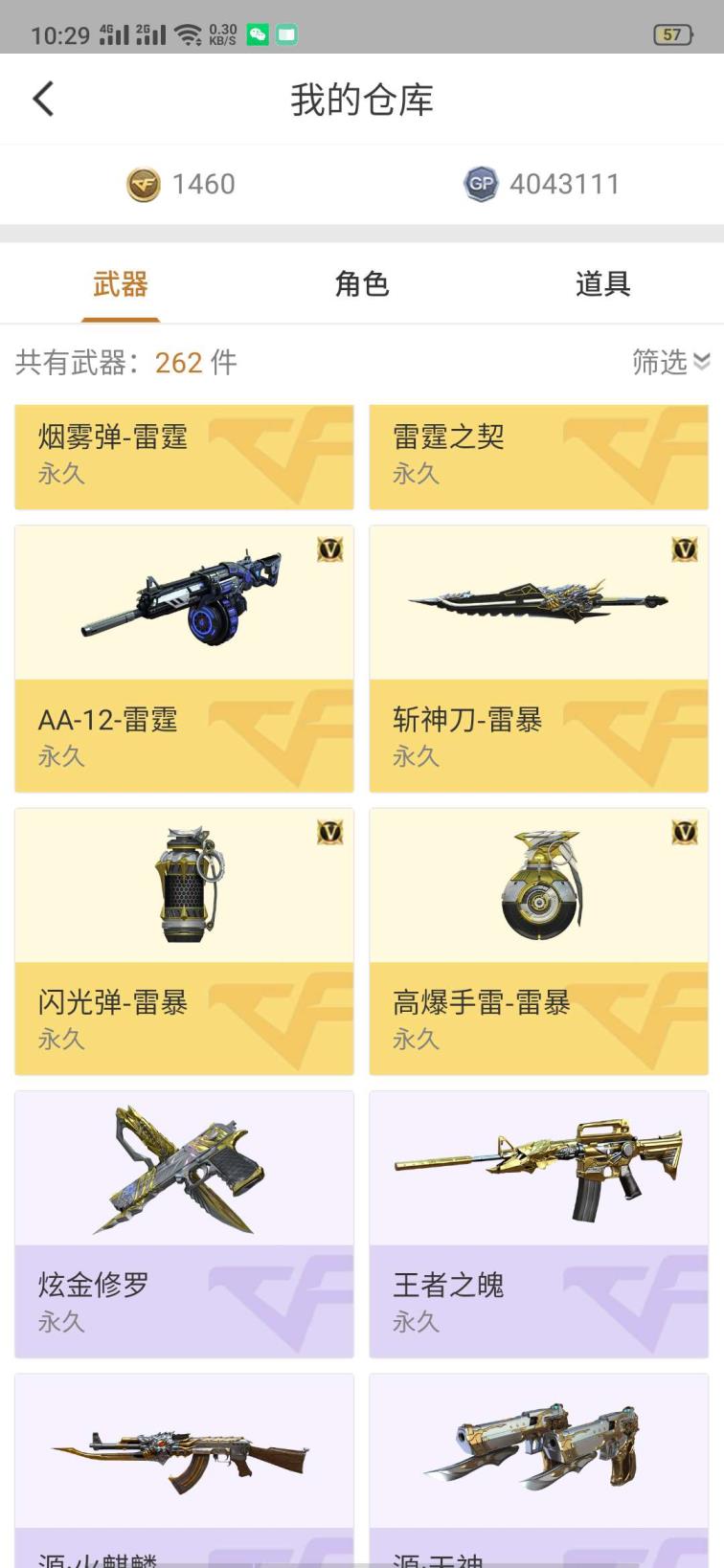This screenshot has height=1568, width=724.
Task: Open the 烟雾弹-雷霆 item card
Action: pyautogui.click(x=184, y=456)
